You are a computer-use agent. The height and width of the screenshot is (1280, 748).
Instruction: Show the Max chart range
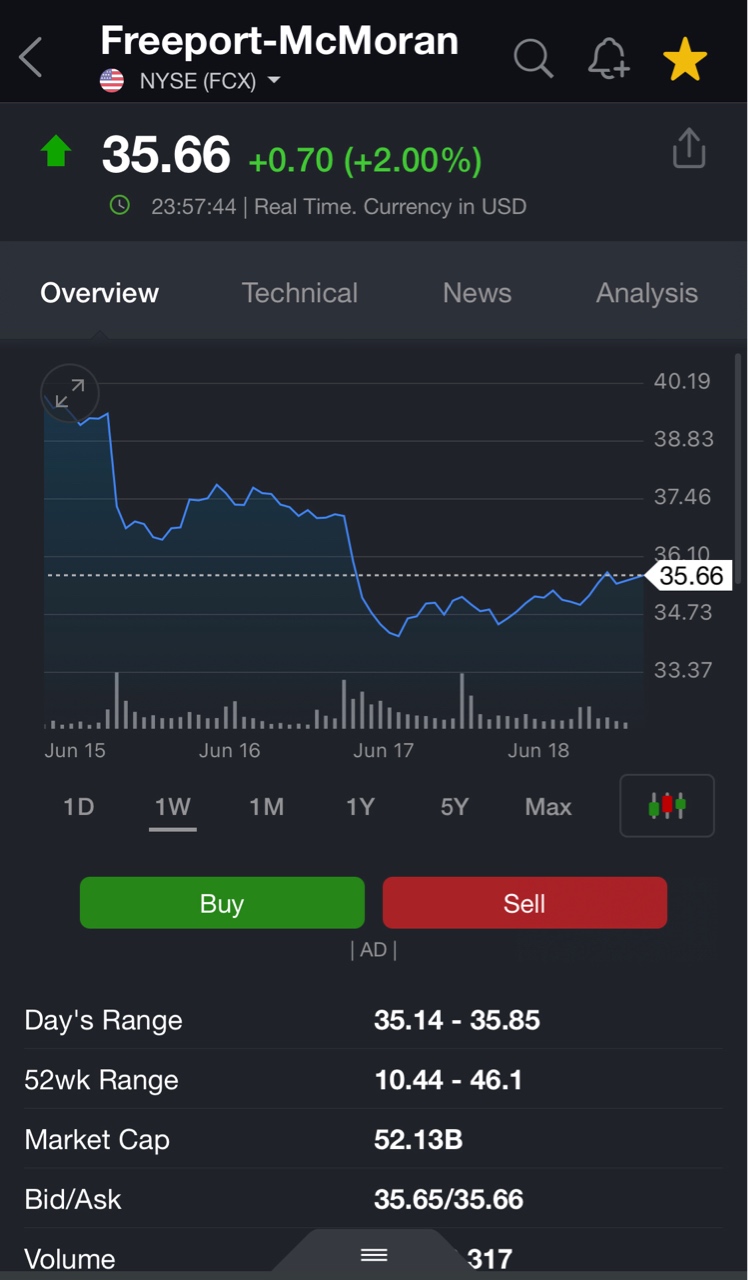pyautogui.click(x=548, y=807)
